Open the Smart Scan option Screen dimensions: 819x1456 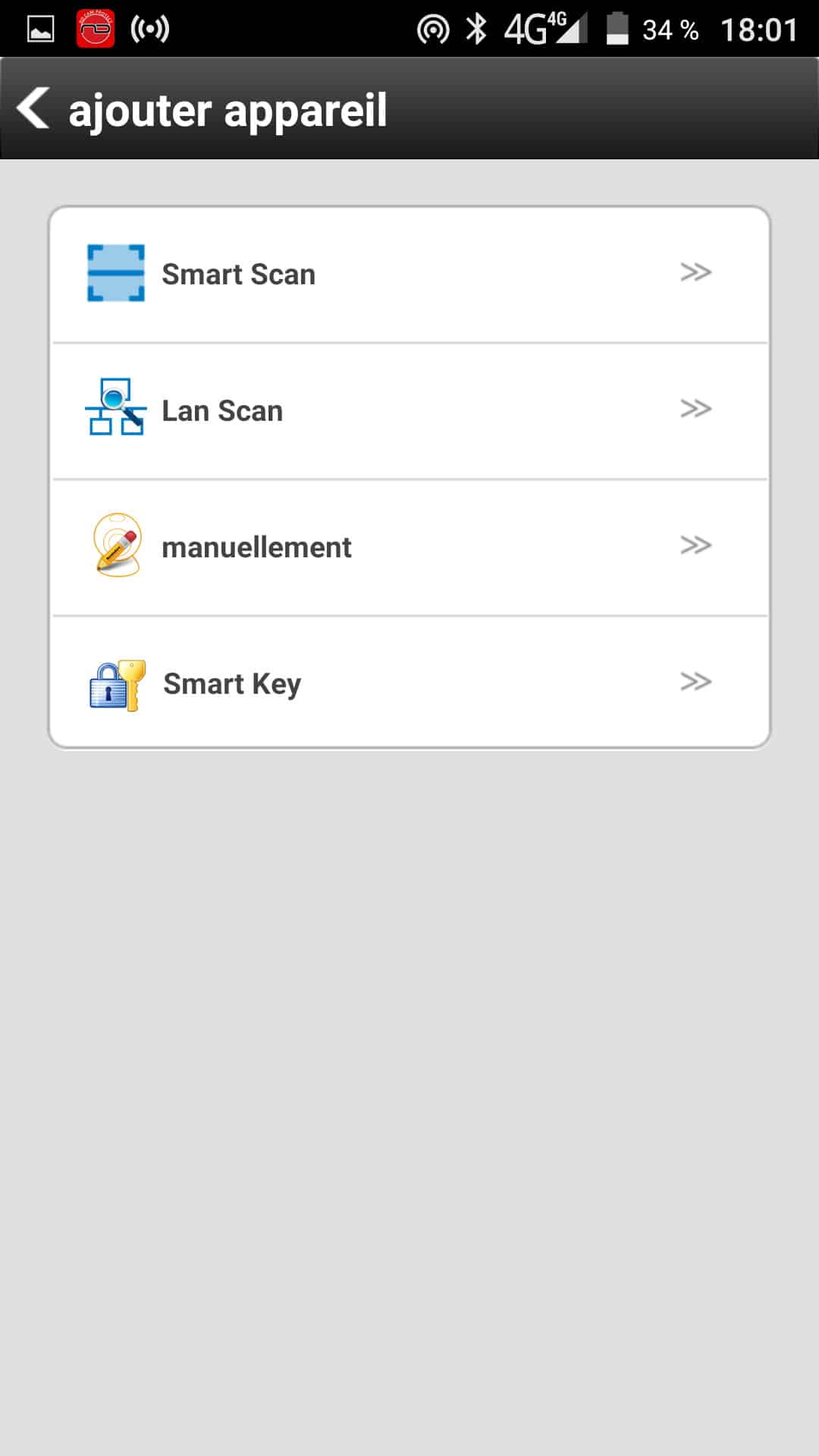pos(409,275)
